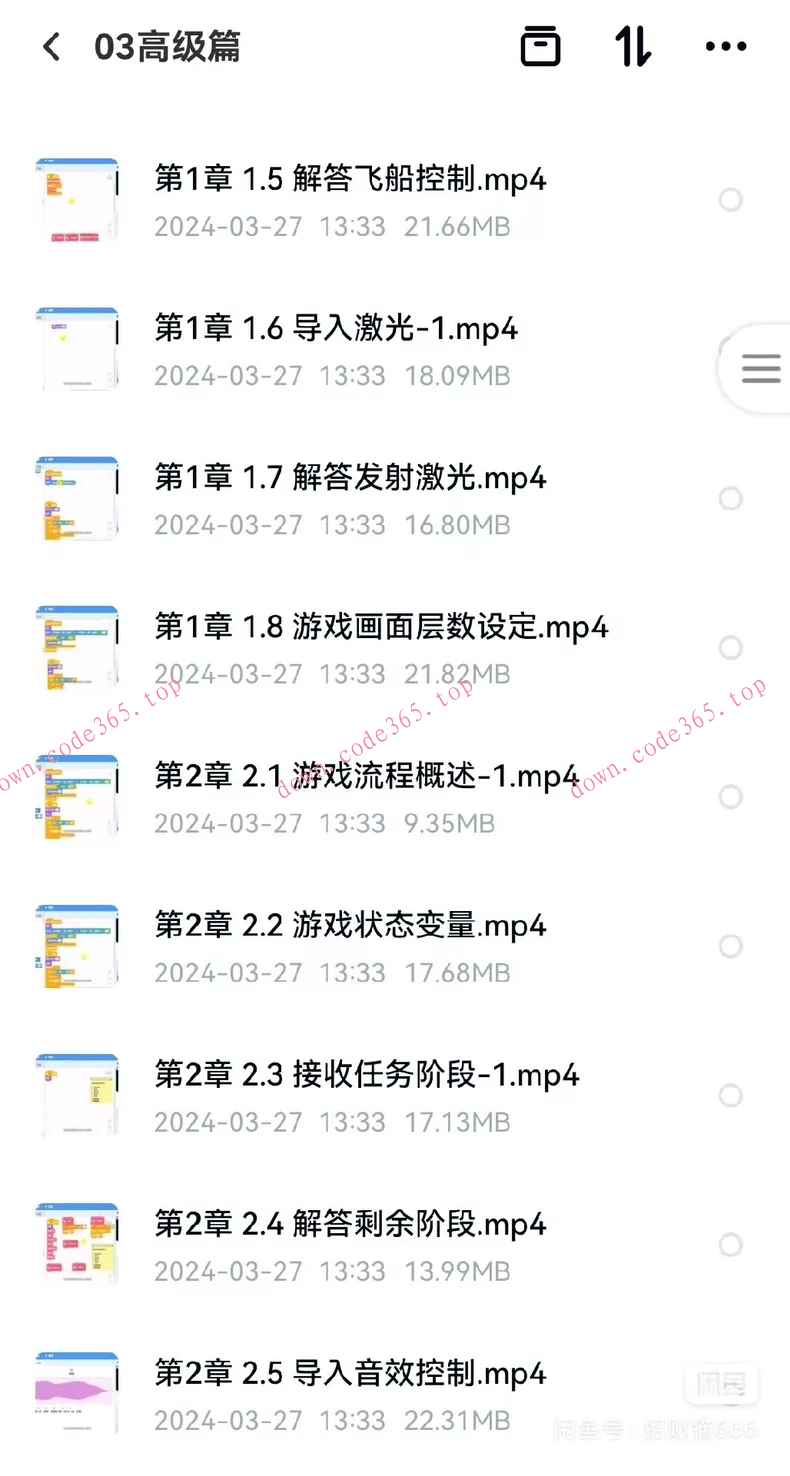Select the checkbox for 第2章 2.2 游戏状态变量
The height and width of the screenshot is (1476, 790).
point(731,946)
